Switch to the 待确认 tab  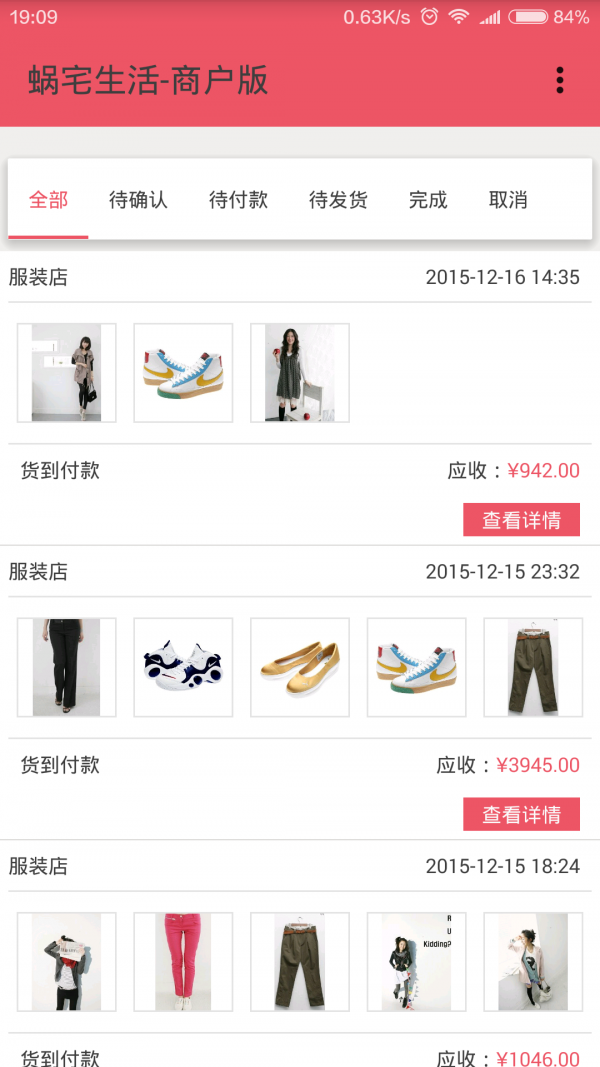[138, 200]
